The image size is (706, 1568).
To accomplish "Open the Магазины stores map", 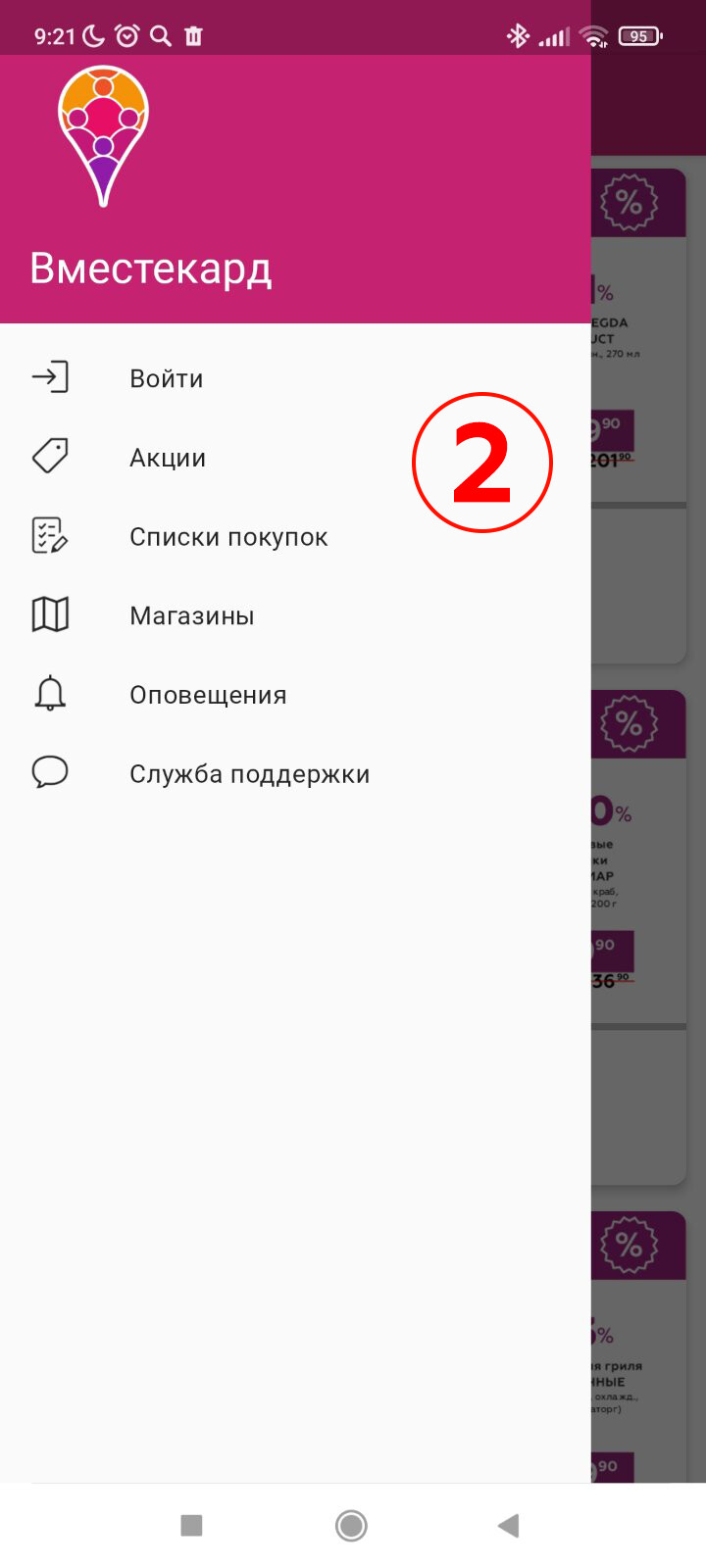I will (192, 615).
